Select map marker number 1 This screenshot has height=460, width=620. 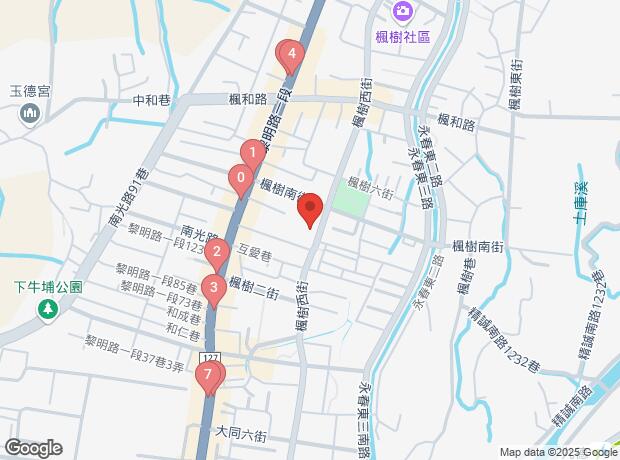254,155
